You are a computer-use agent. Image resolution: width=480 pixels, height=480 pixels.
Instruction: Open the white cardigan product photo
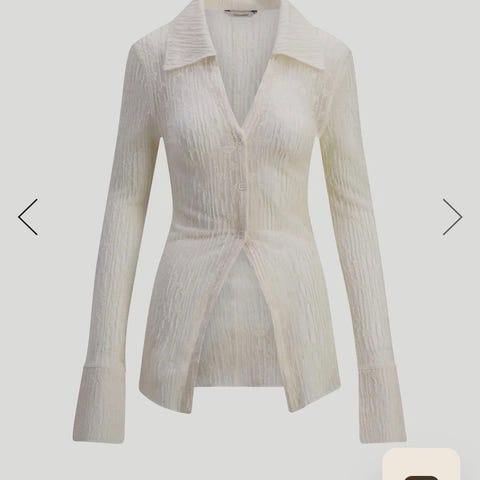(240, 221)
